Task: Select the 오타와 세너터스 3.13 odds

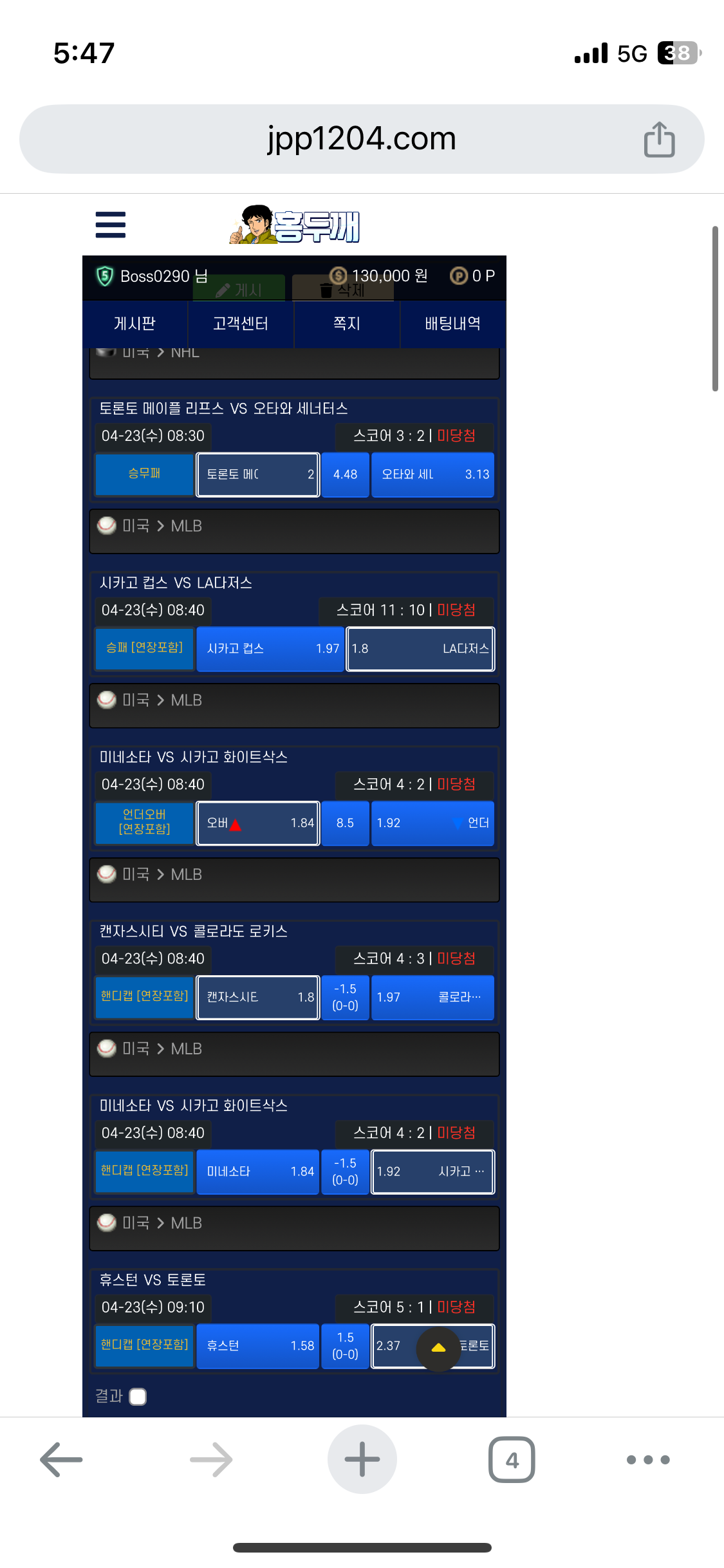Action: click(x=432, y=474)
